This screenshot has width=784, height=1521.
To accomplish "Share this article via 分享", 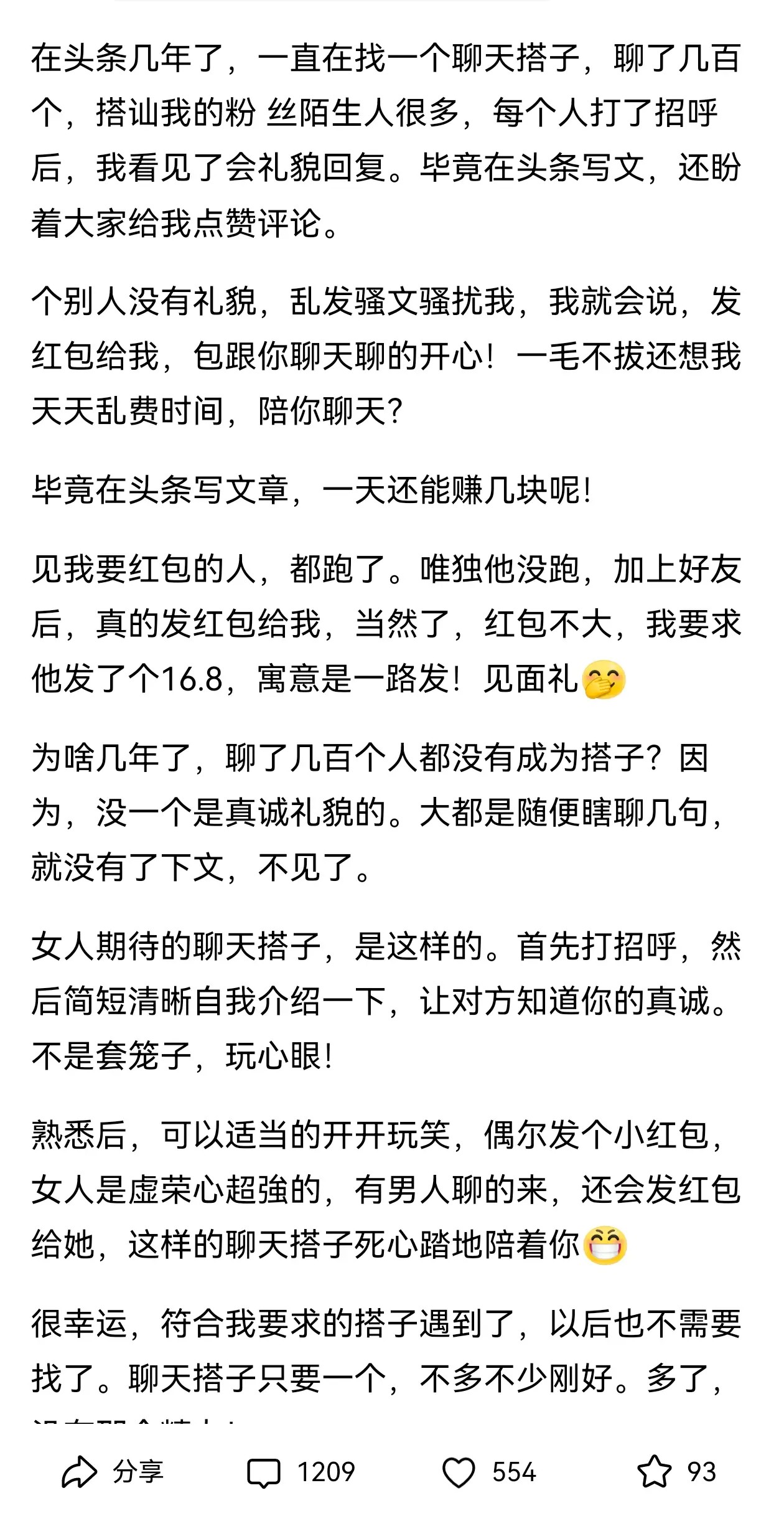I will point(112,1472).
